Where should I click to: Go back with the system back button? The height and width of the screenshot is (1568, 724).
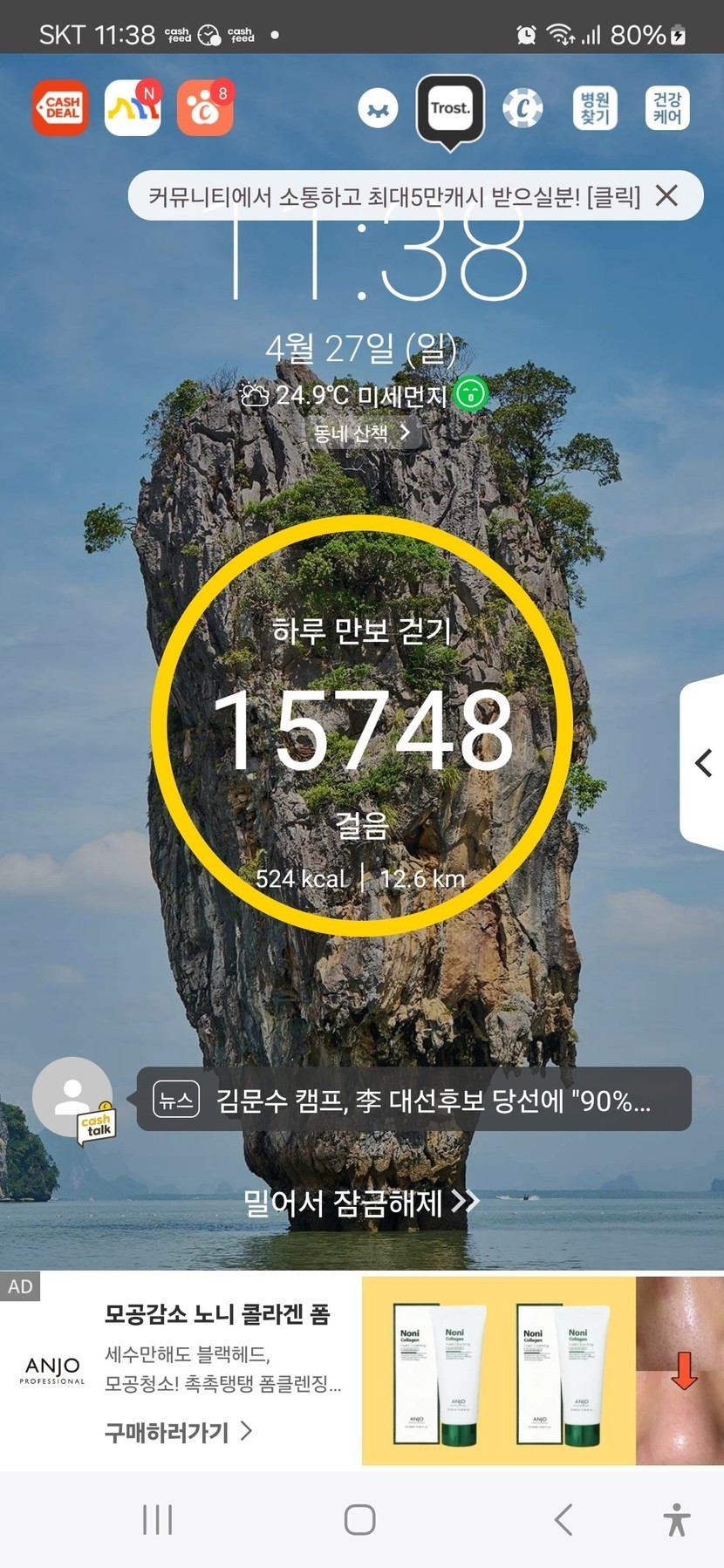pos(563,1520)
